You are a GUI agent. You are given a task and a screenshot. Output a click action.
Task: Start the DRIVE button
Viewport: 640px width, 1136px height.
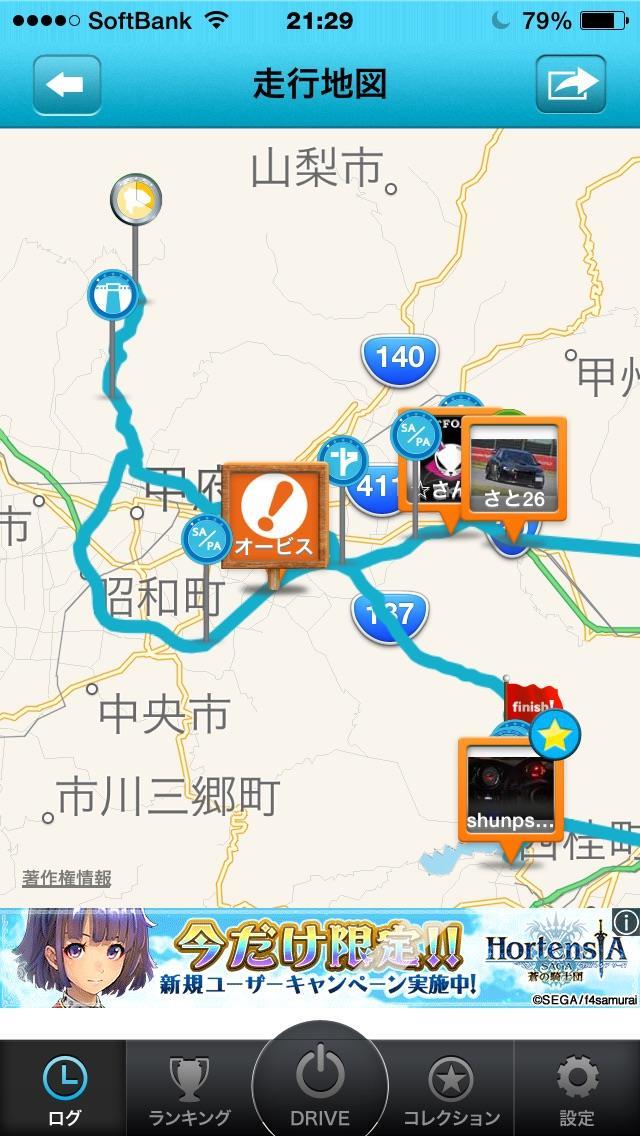click(x=320, y=1081)
